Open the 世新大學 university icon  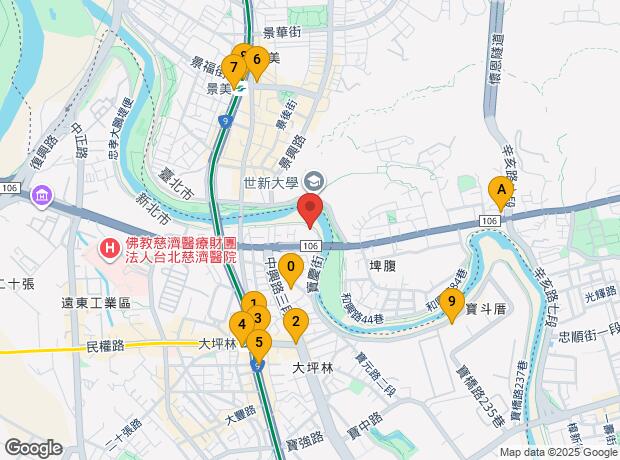click(315, 181)
